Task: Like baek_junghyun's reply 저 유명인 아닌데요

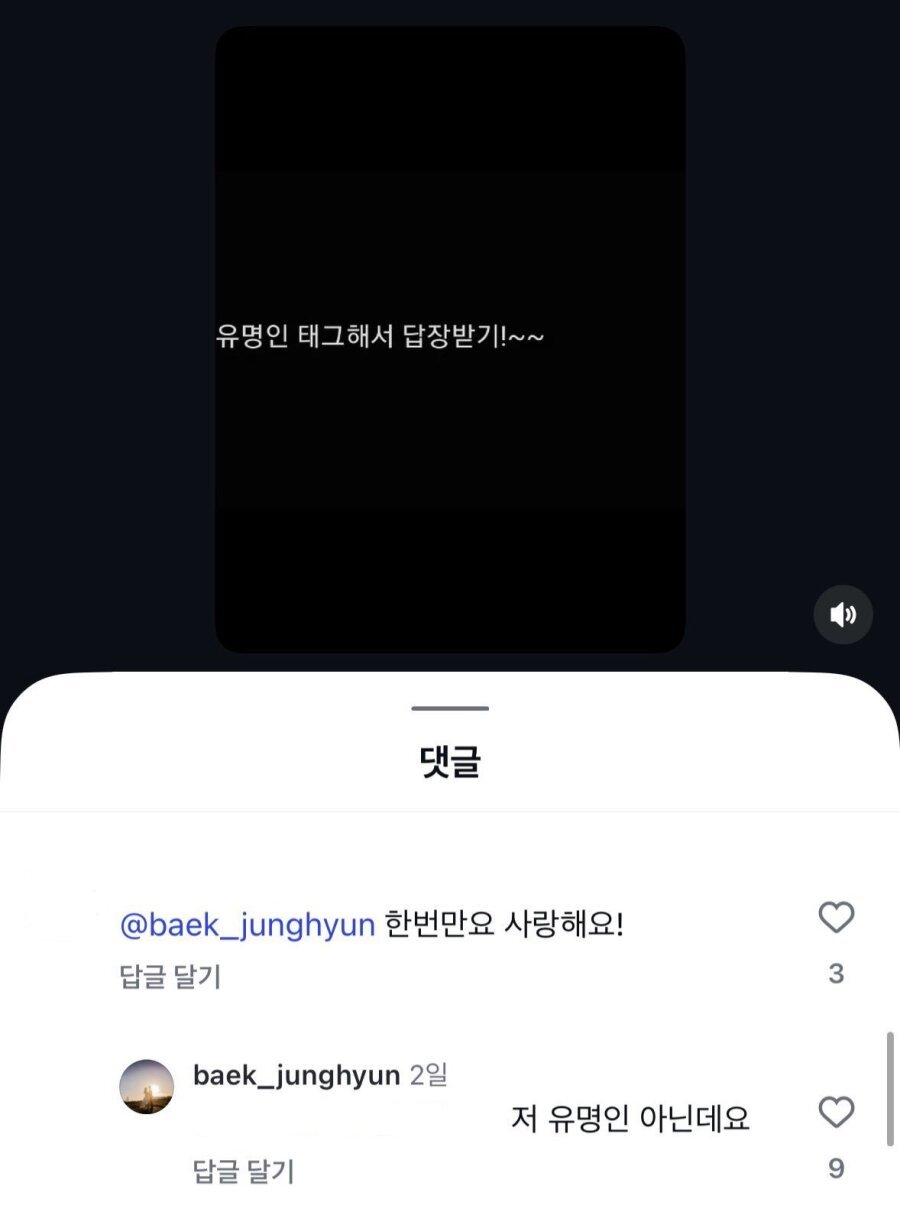Action: (836, 1113)
